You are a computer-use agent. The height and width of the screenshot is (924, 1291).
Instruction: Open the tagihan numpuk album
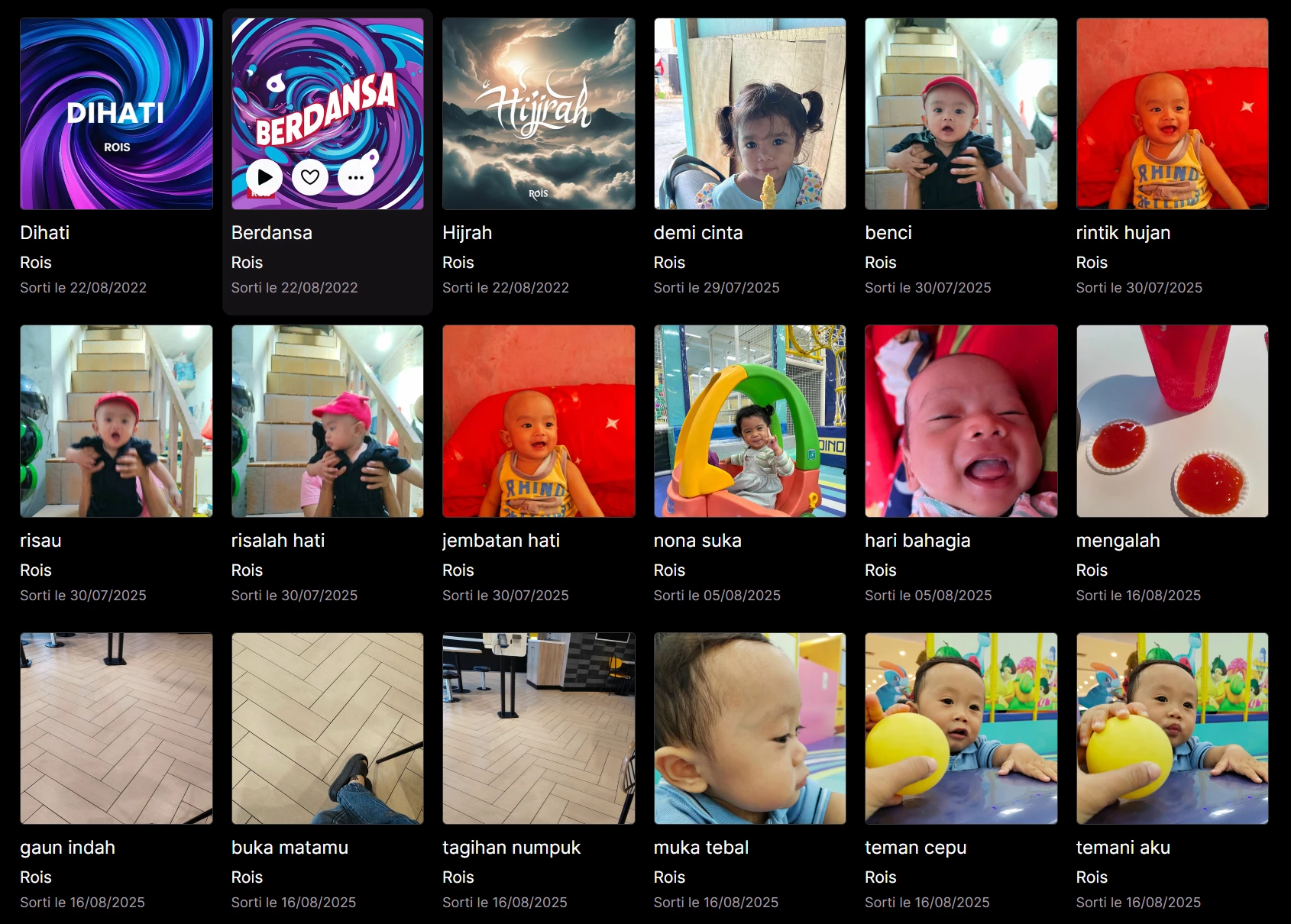click(539, 729)
